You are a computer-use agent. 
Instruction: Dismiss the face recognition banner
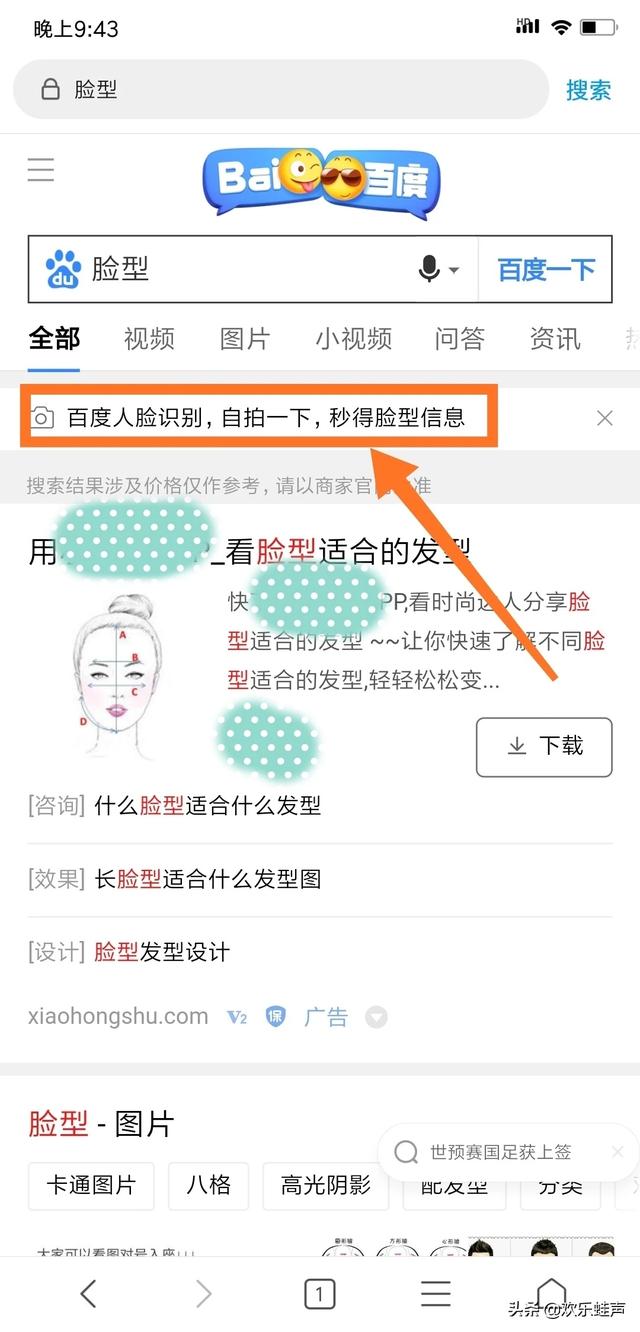(604, 418)
